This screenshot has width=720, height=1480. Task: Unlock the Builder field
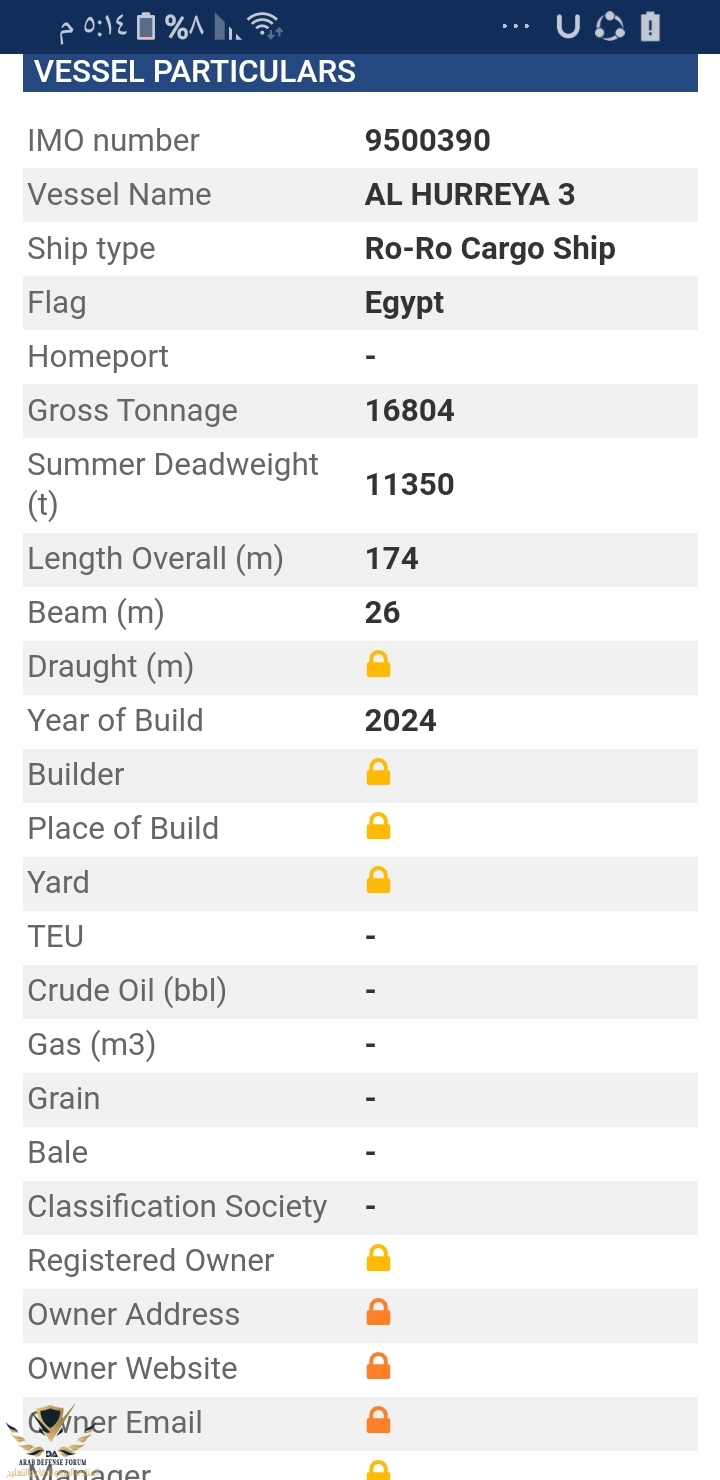pyautogui.click(x=378, y=773)
